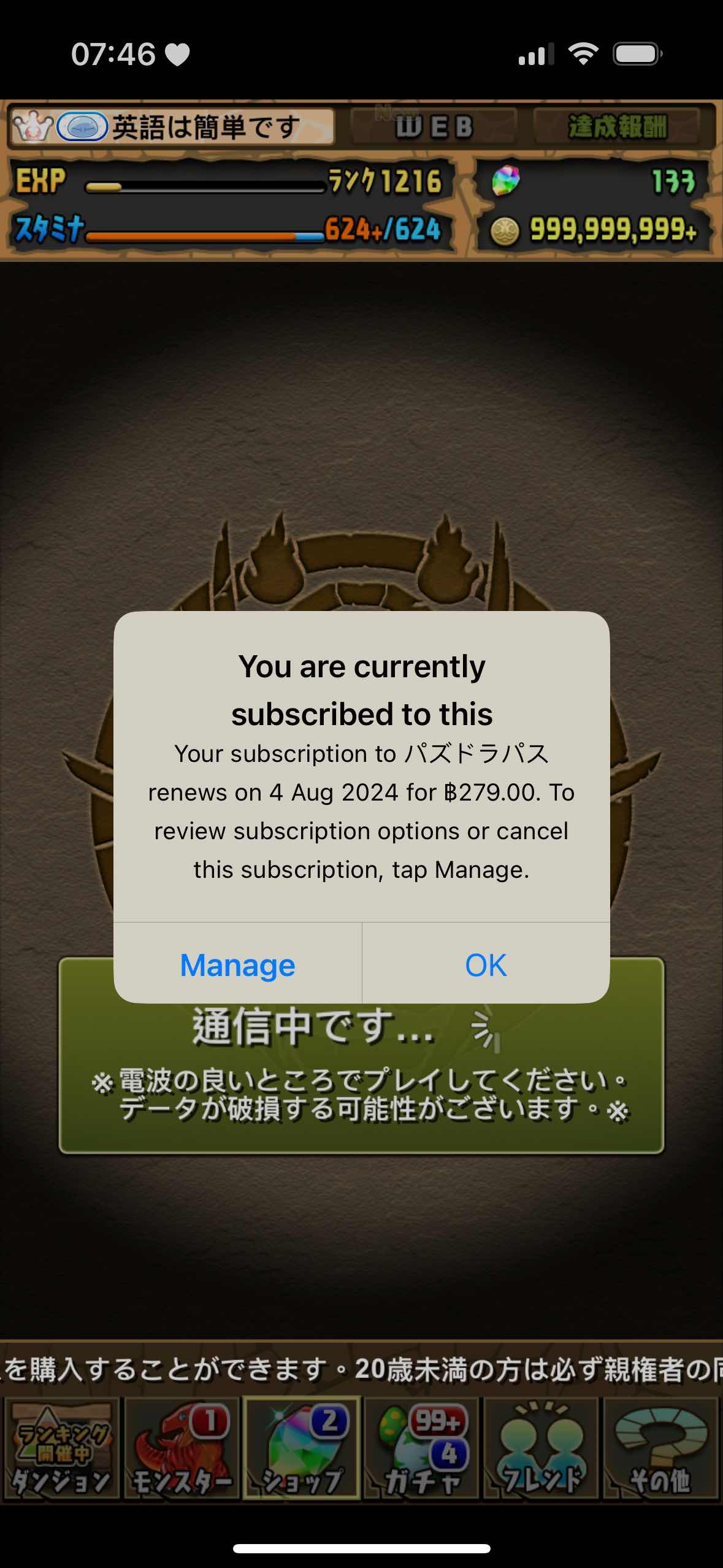
Task: View 達成報酬 achievement rewards
Action: pos(617,127)
